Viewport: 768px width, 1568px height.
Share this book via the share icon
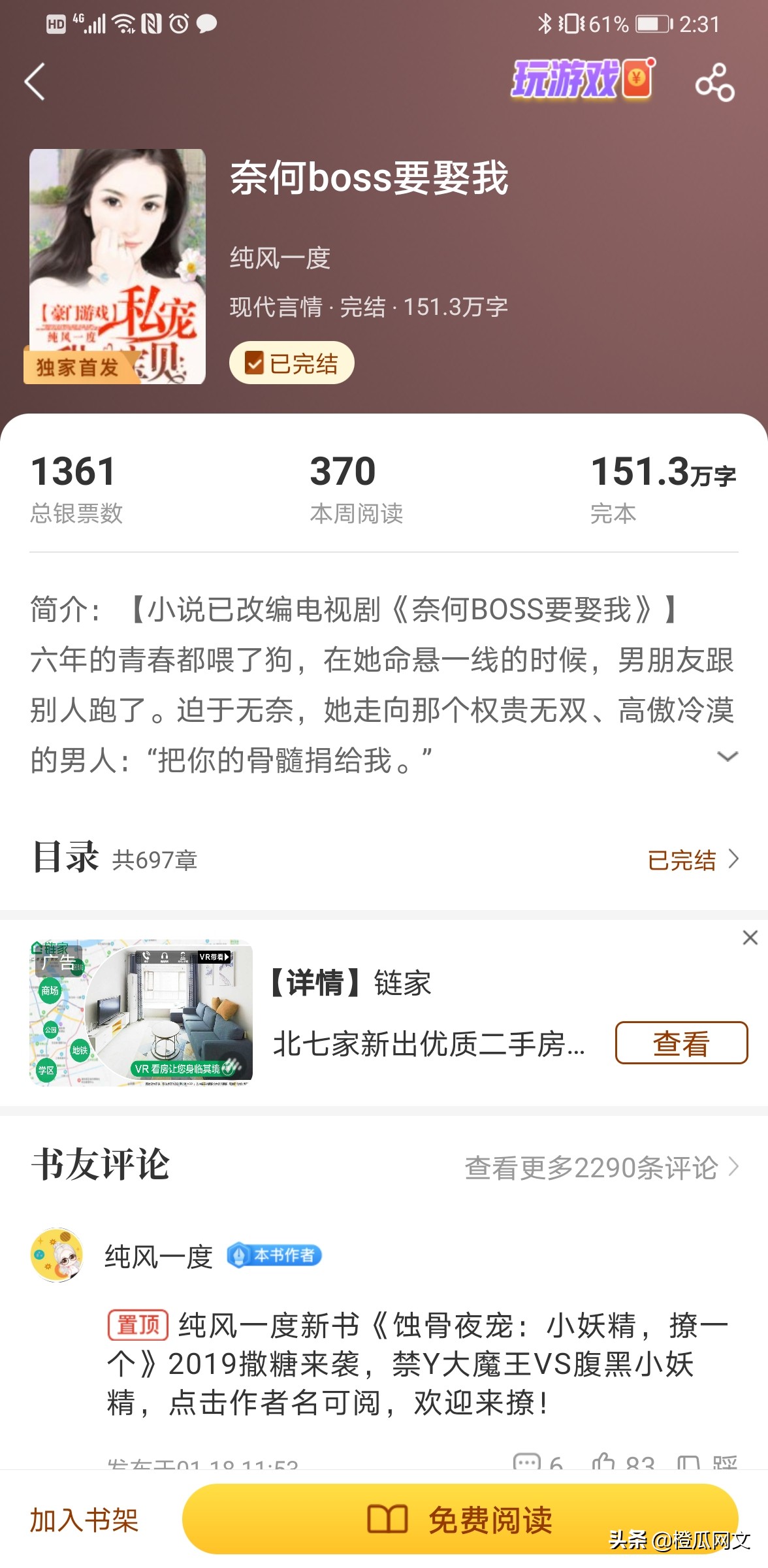[x=715, y=82]
